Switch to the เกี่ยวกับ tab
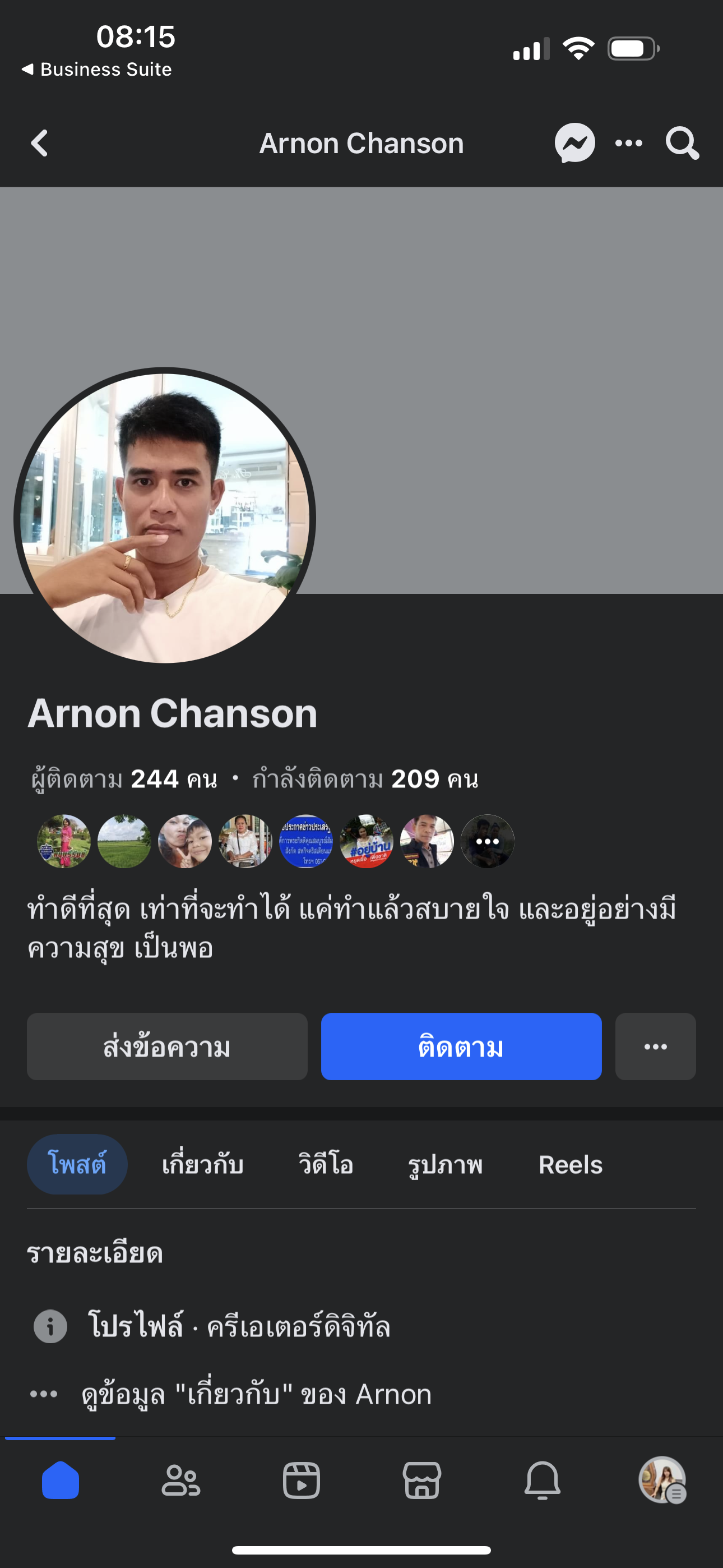This screenshot has height=1568, width=723. click(203, 1164)
